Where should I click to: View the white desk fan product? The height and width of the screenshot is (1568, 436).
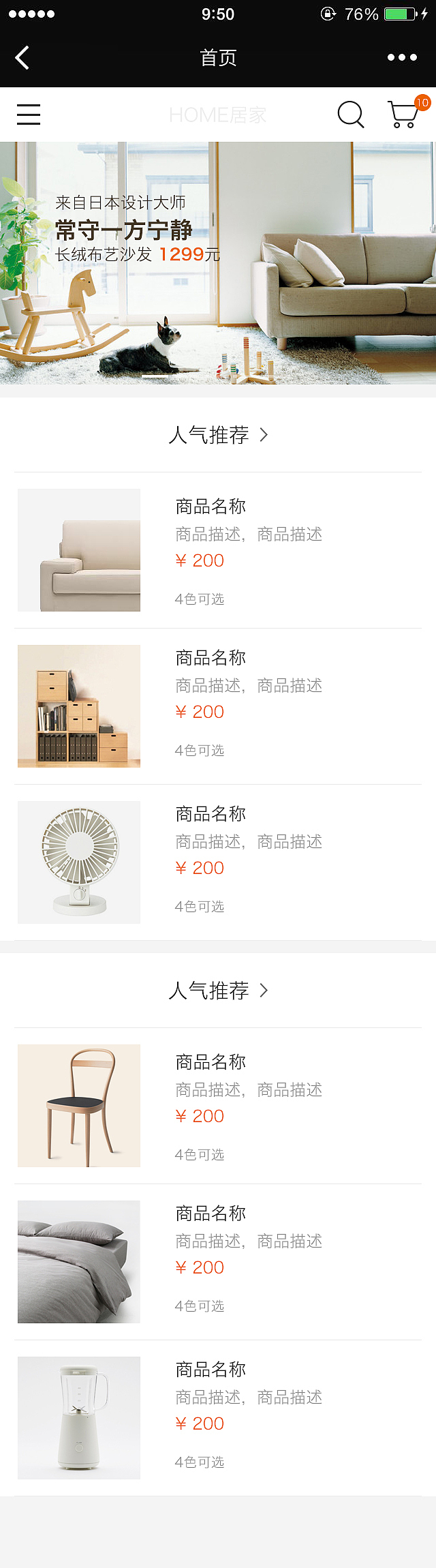(218, 862)
